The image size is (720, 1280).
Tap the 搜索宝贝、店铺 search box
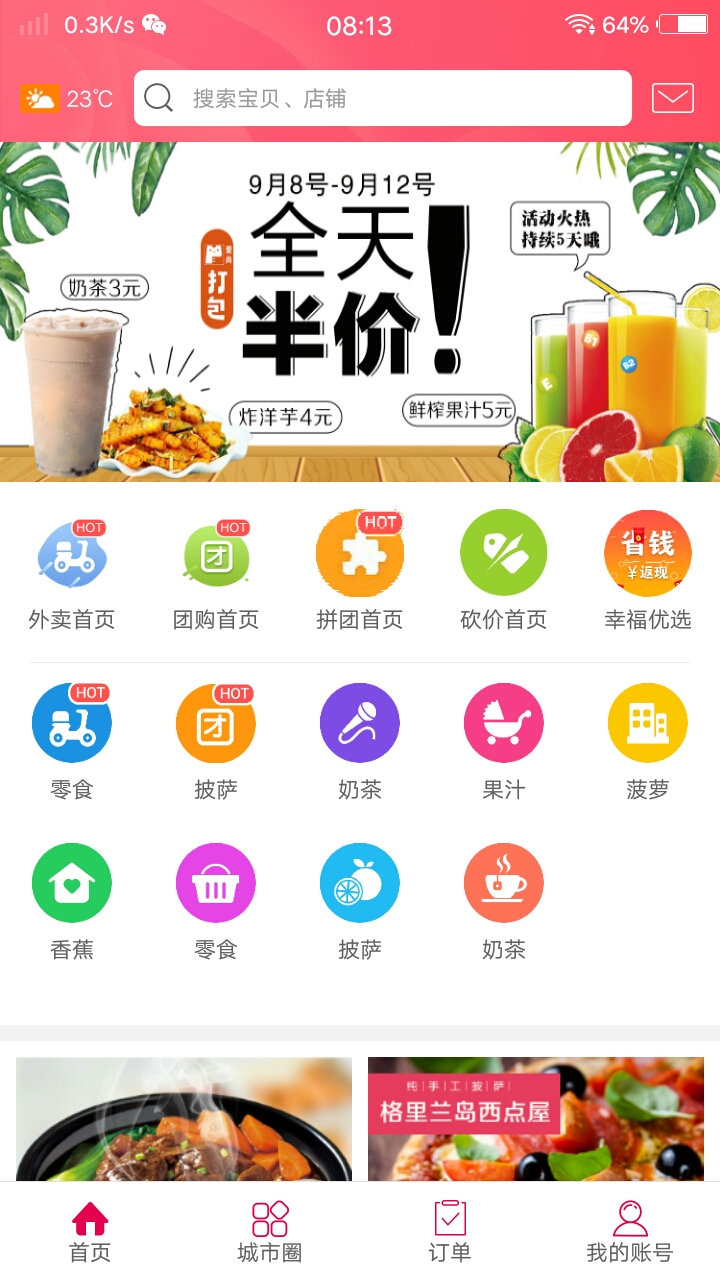(382, 98)
